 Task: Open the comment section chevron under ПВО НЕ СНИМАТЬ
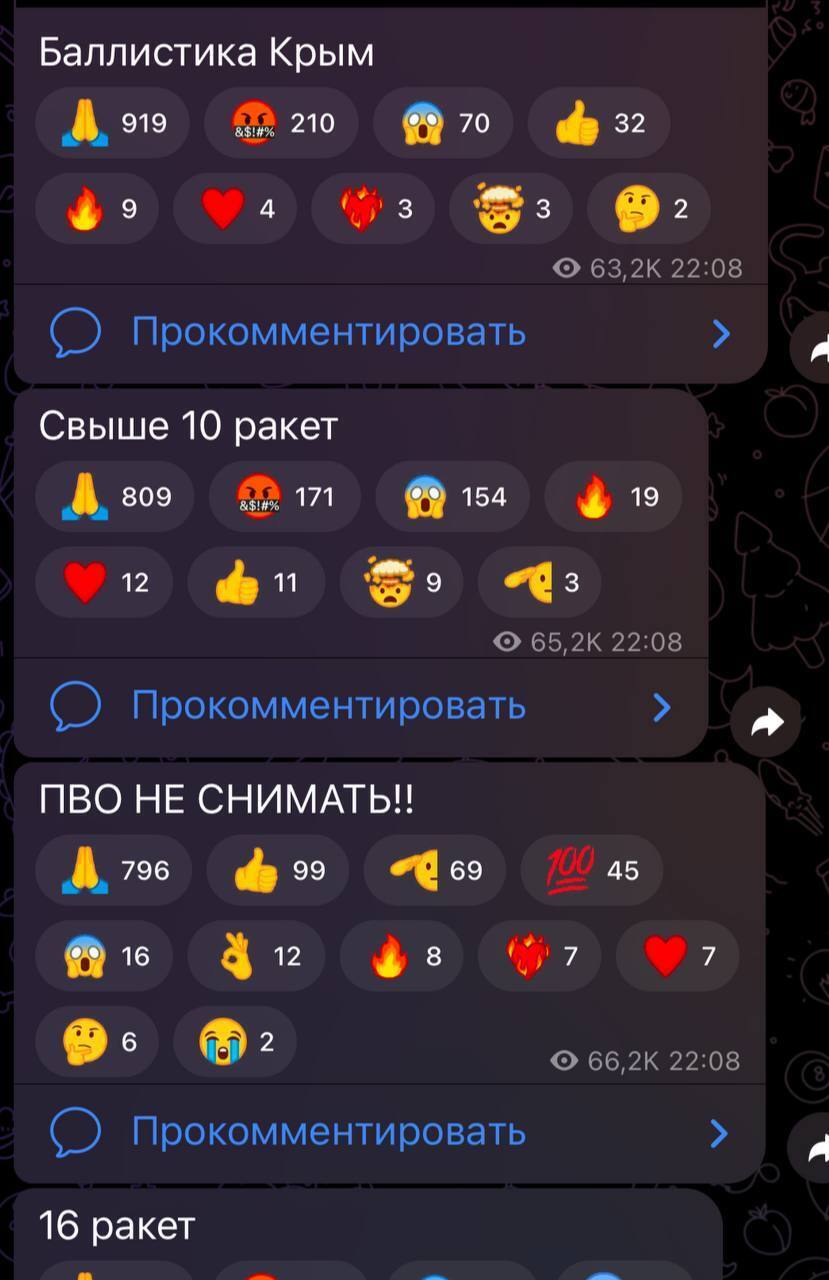point(722,1131)
